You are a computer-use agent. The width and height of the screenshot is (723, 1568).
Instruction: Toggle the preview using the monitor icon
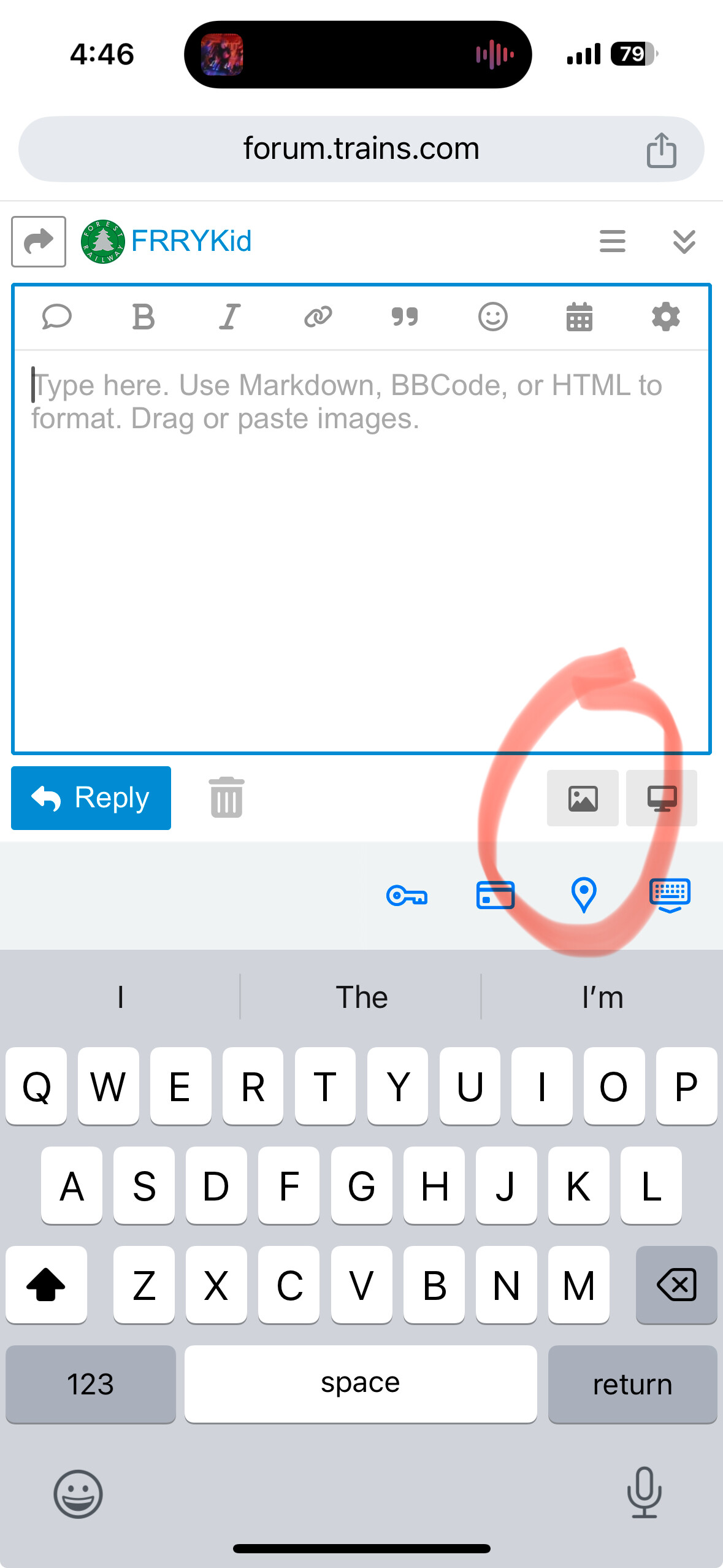click(x=661, y=798)
